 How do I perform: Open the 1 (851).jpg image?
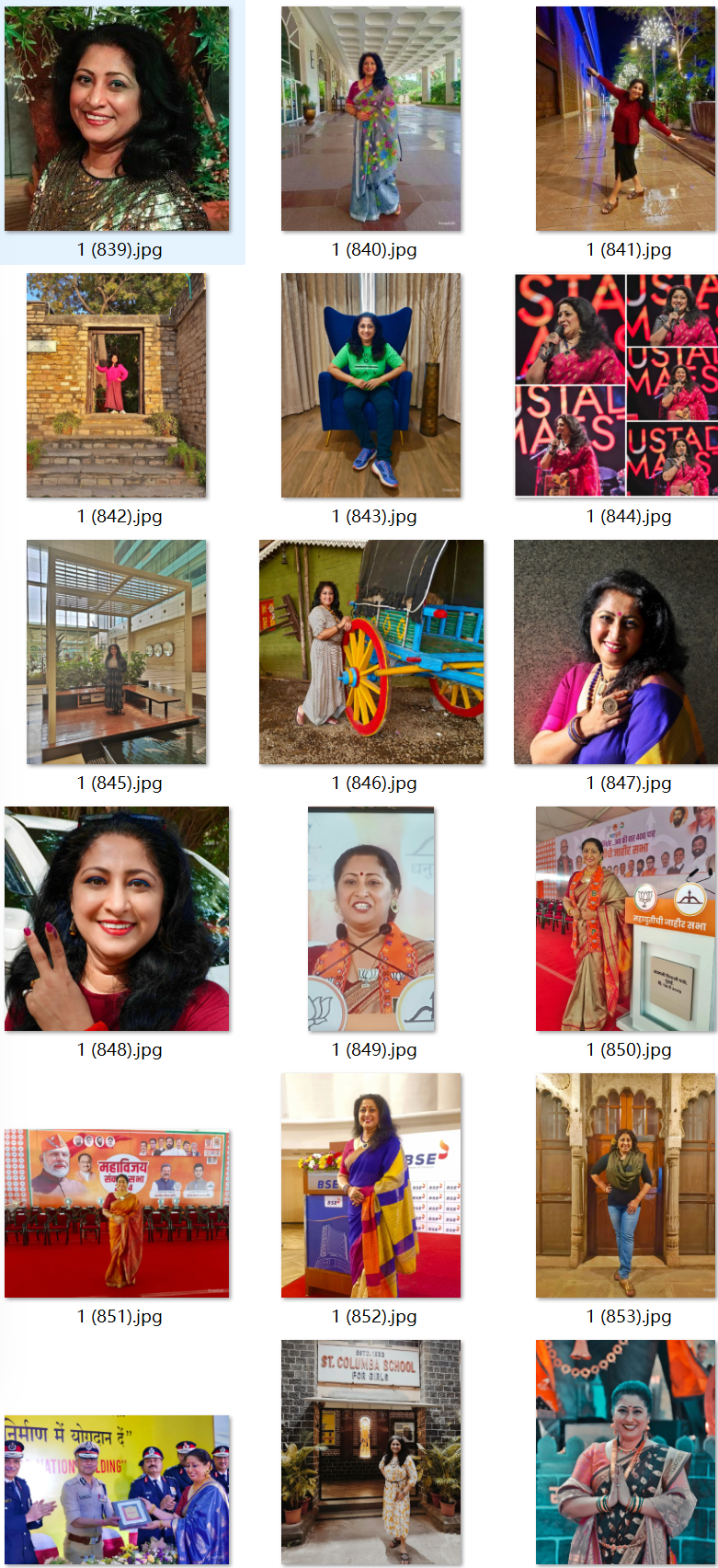(x=117, y=1214)
